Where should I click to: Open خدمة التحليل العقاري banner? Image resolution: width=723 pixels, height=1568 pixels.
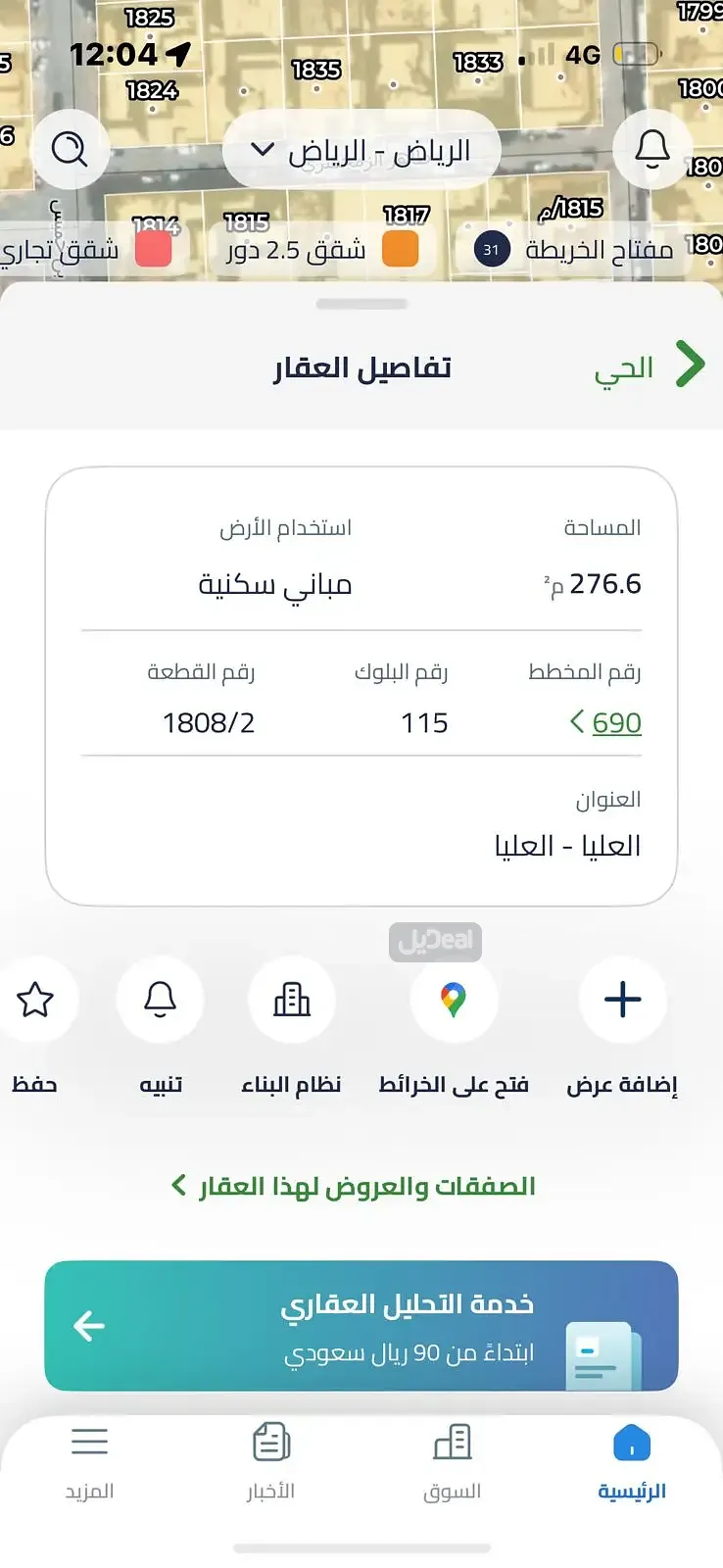pos(361,1326)
